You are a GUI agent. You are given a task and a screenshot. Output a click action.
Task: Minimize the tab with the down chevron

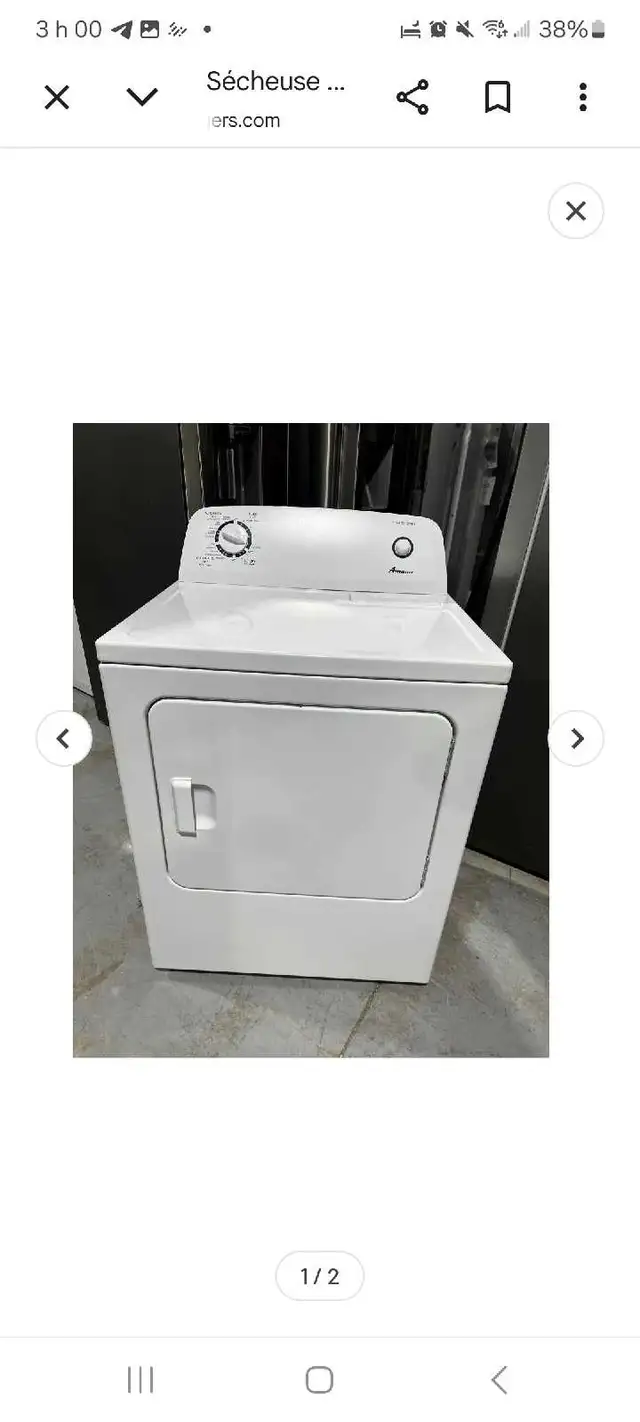pos(142,97)
